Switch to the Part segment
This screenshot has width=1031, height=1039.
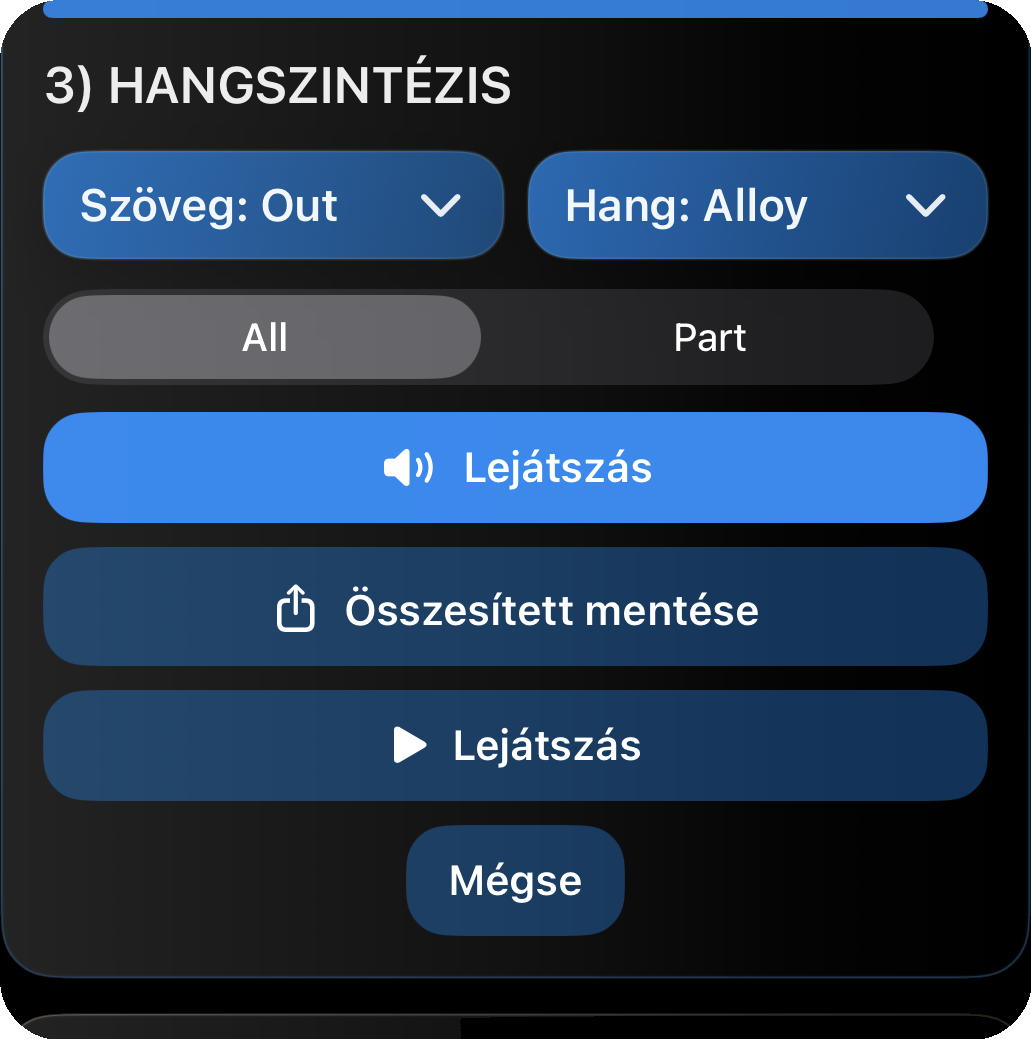coord(709,338)
